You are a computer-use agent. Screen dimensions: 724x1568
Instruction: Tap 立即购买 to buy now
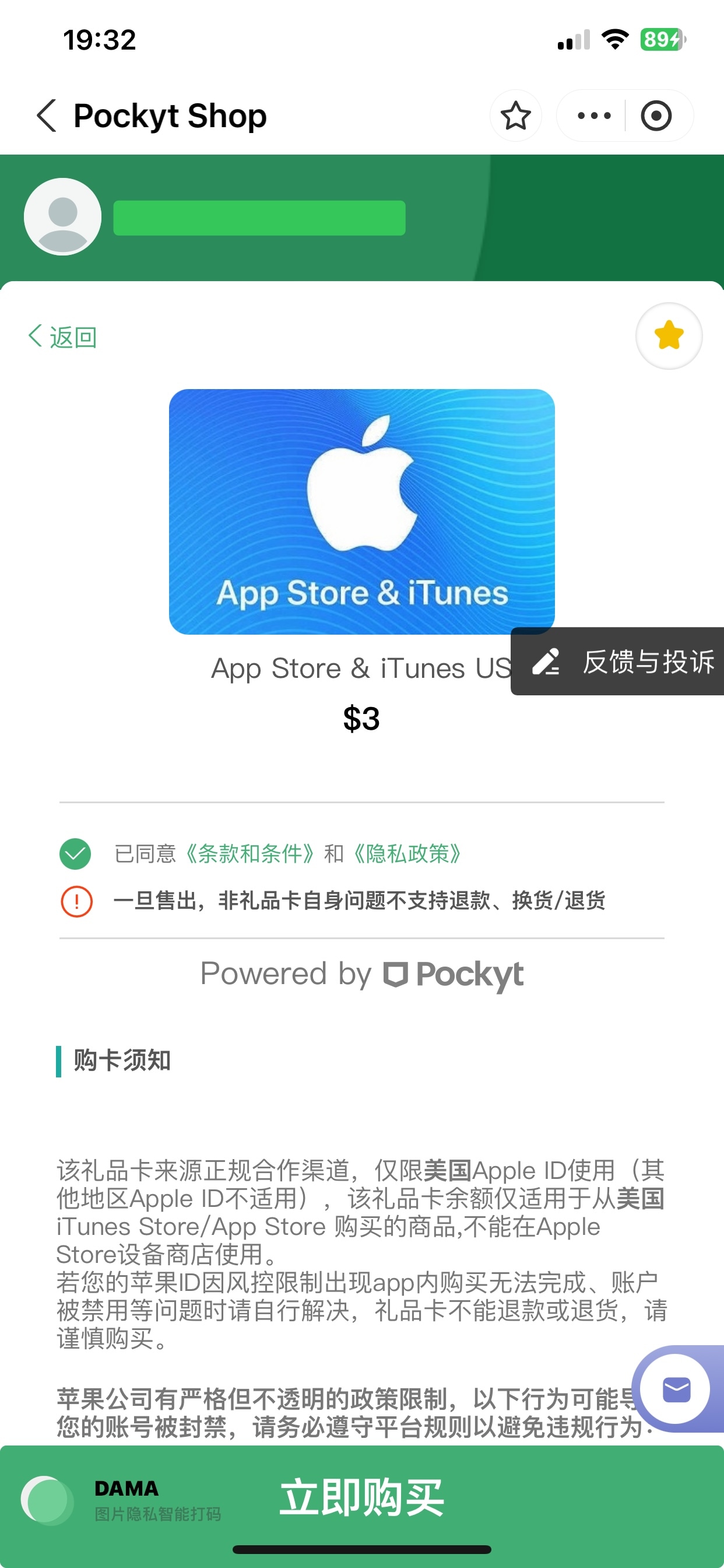tap(362, 1497)
